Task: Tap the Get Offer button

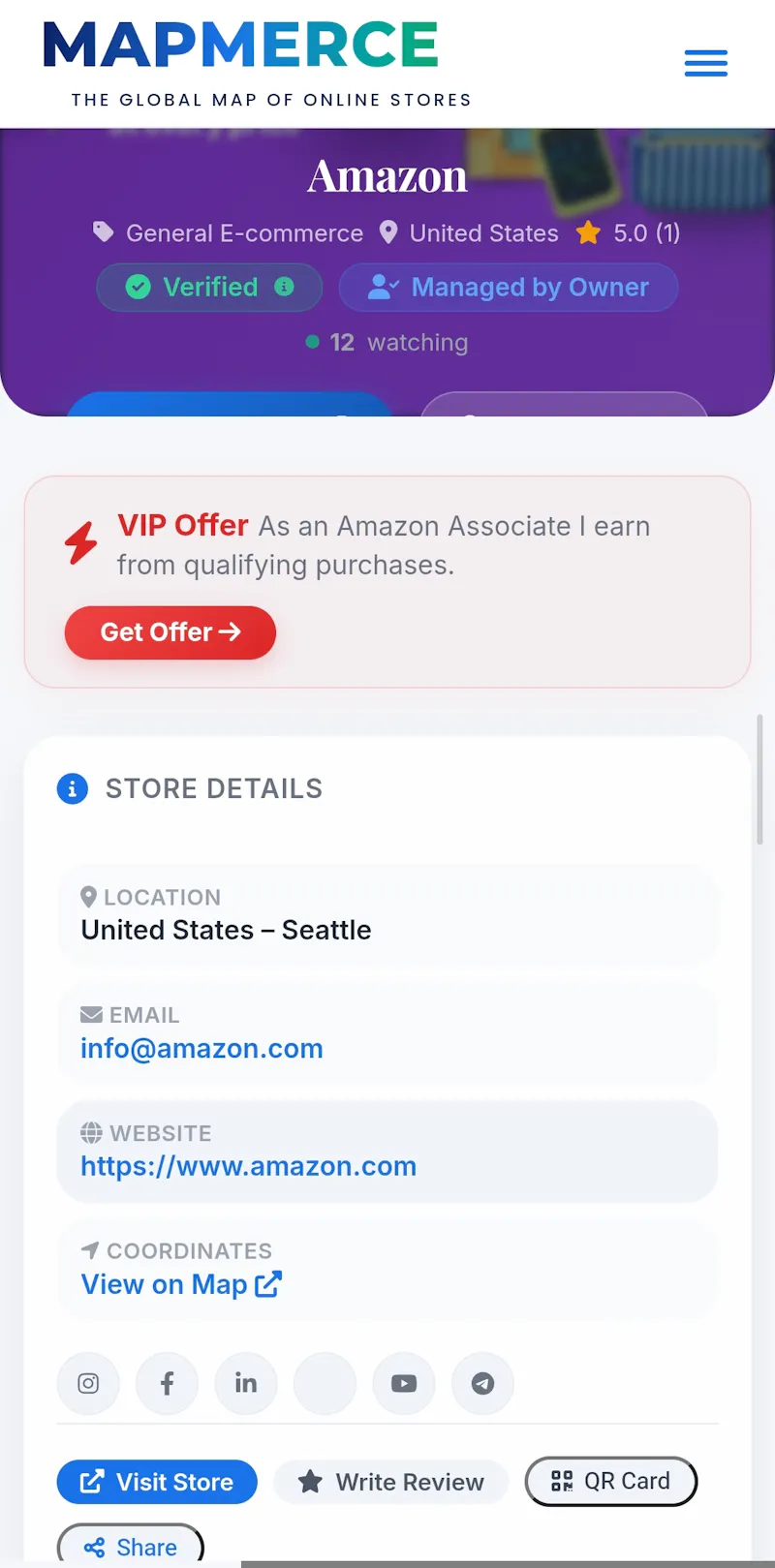Action: point(170,632)
